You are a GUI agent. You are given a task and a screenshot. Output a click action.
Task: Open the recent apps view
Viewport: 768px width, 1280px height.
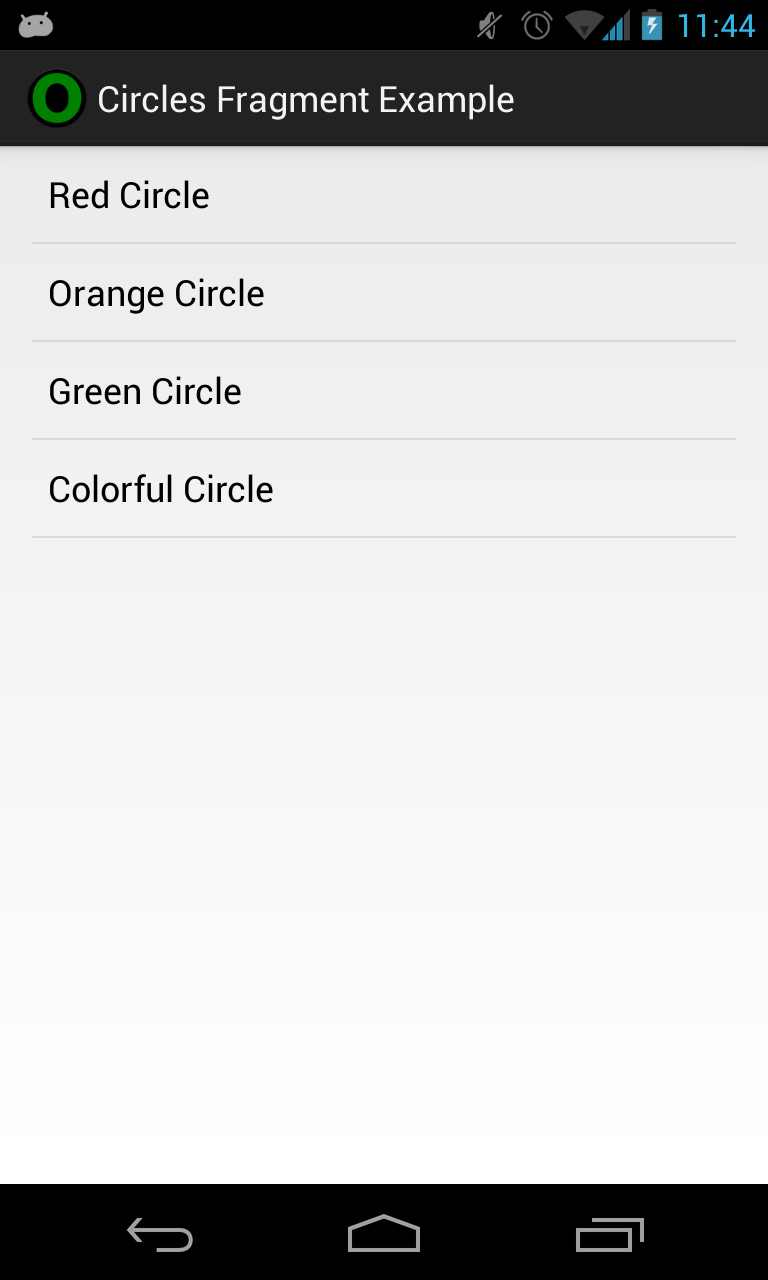(x=609, y=1234)
